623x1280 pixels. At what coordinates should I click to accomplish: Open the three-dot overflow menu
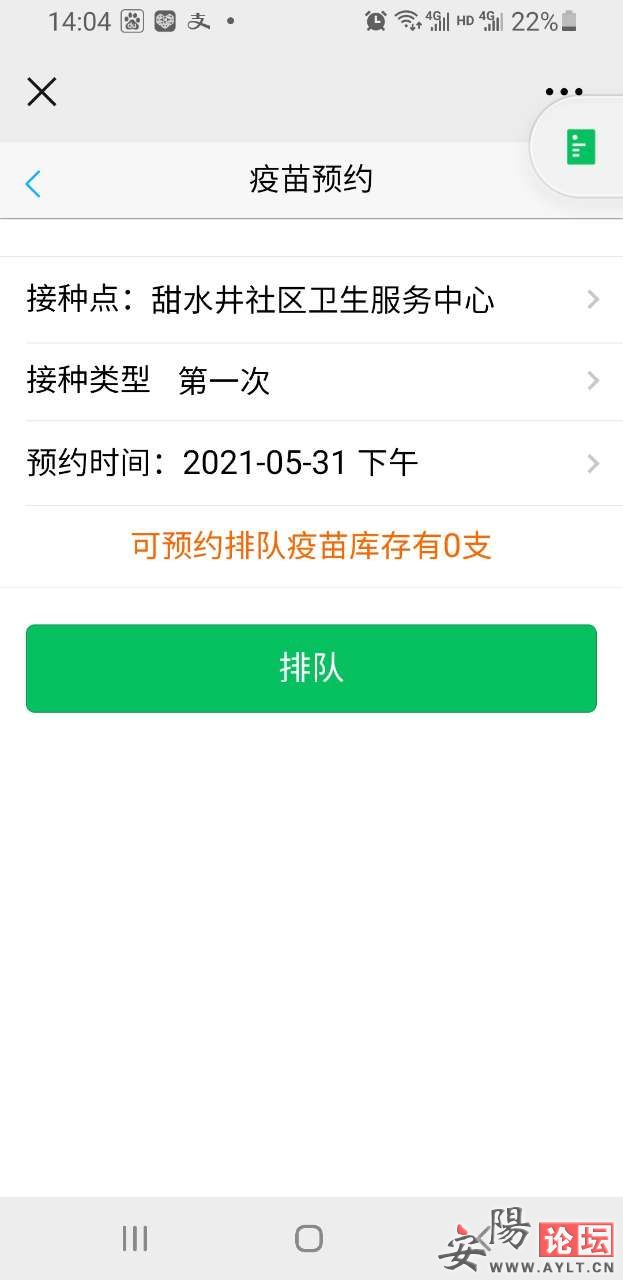[563, 92]
